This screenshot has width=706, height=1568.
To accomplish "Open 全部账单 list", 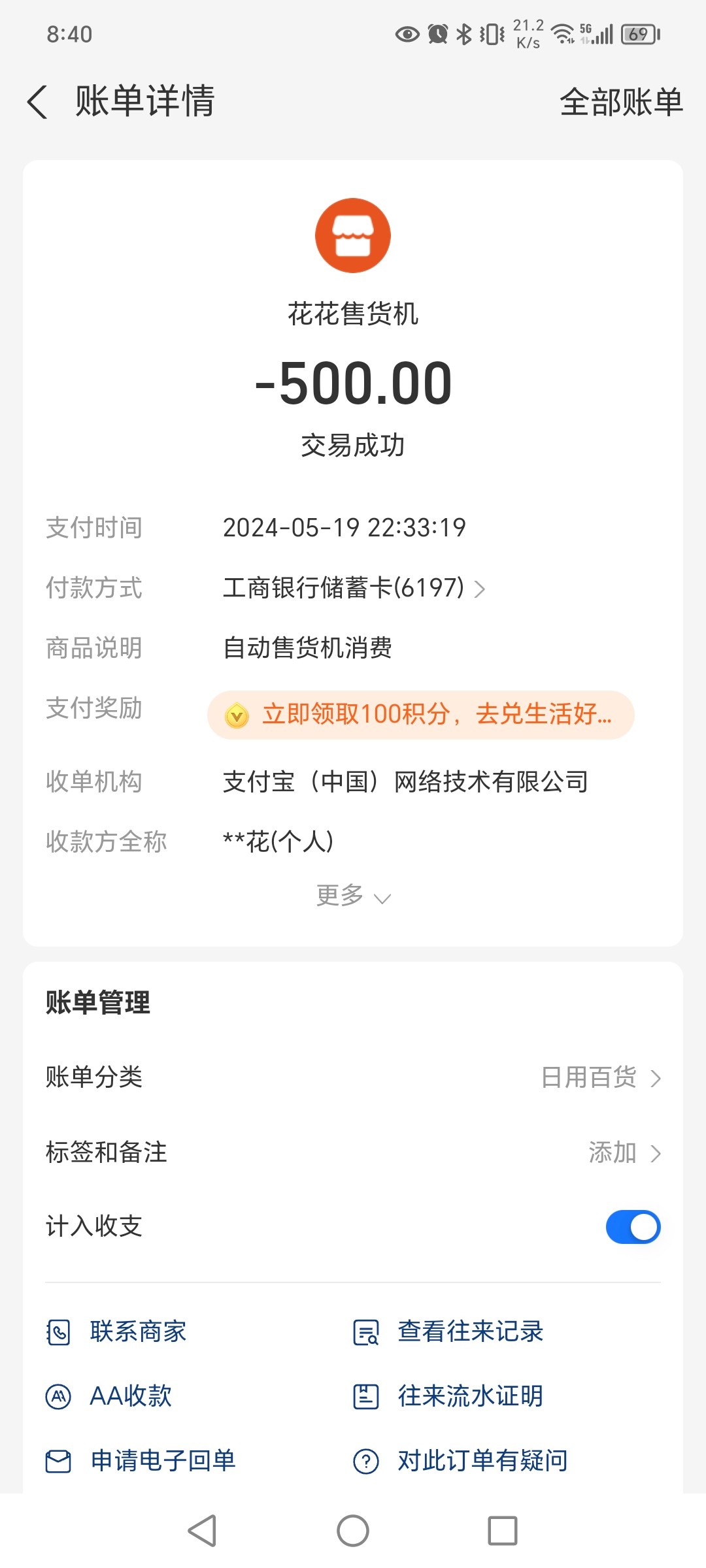I will coord(621,103).
